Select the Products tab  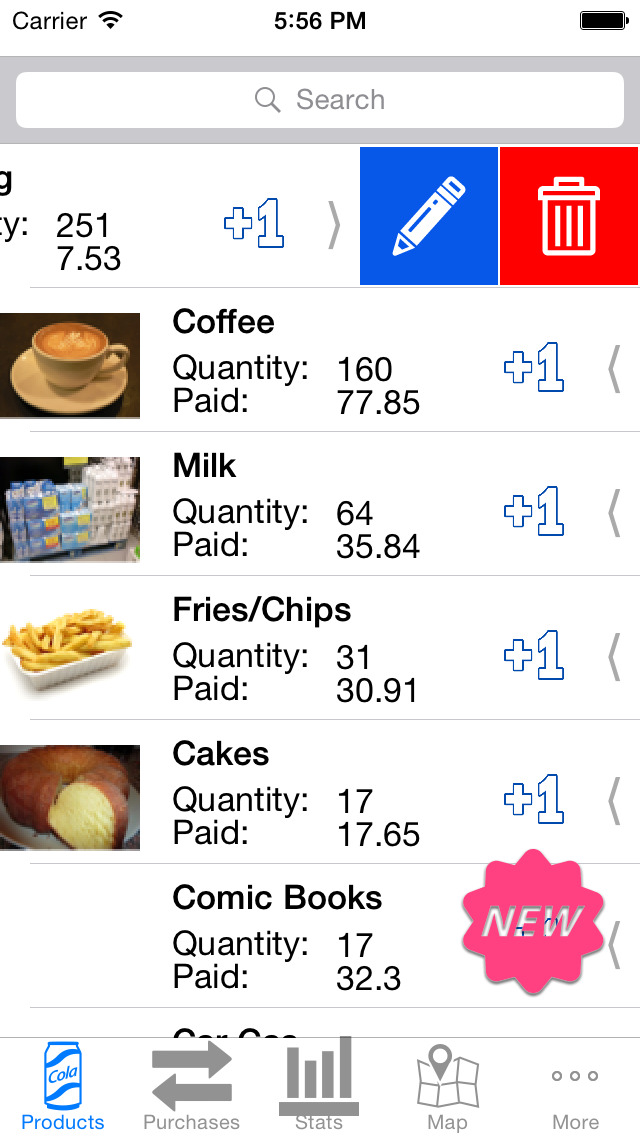(x=63, y=1087)
